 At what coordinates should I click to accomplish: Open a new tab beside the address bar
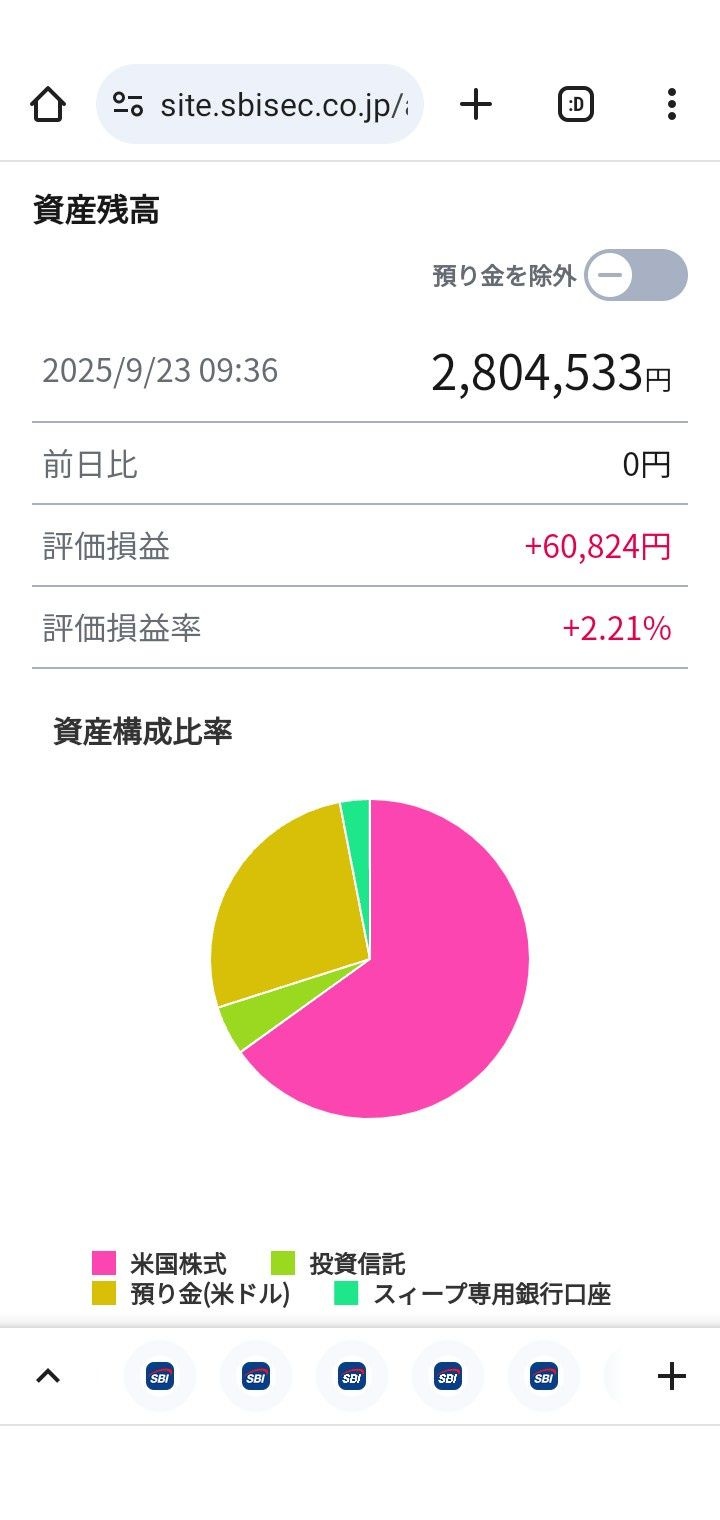(x=476, y=104)
